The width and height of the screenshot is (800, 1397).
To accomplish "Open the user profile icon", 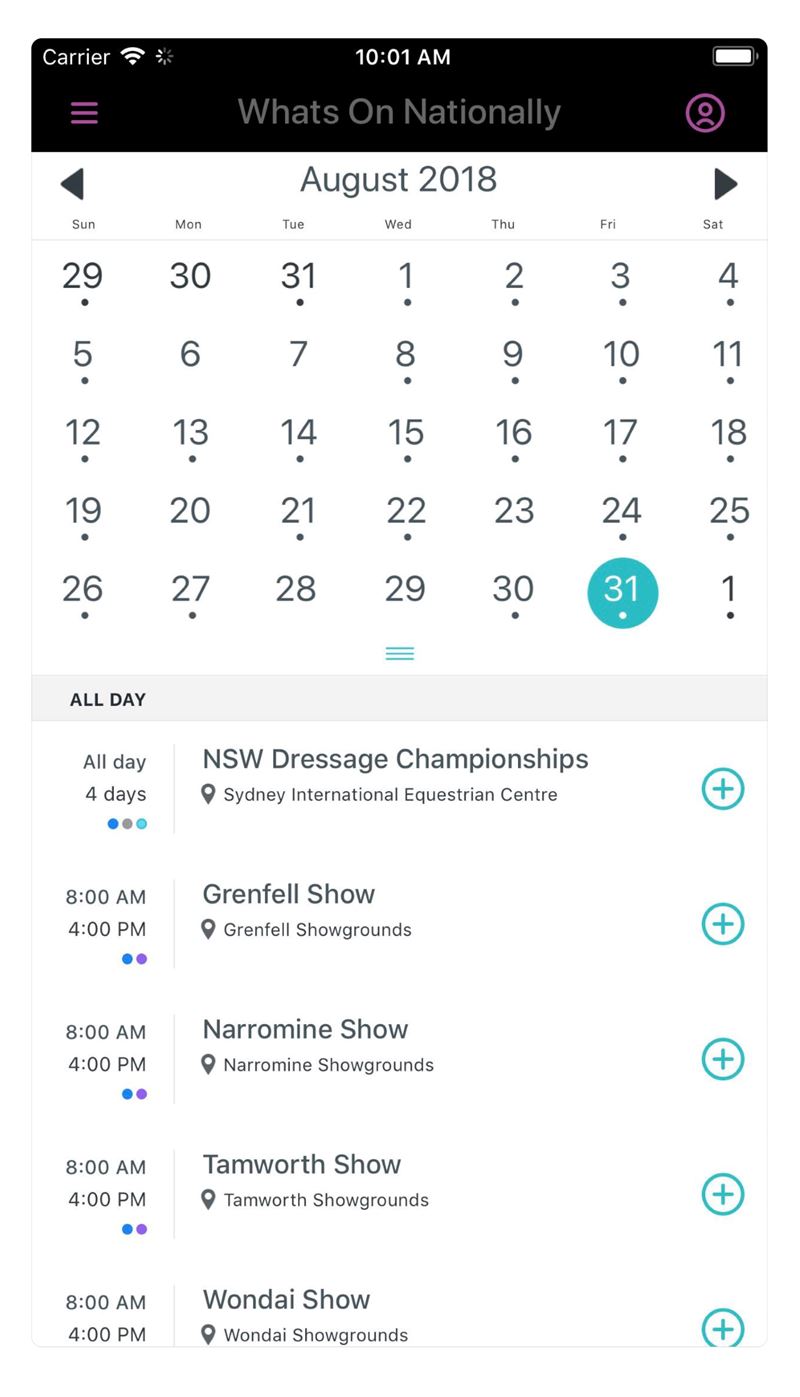I will pyautogui.click(x=705, y=112).
